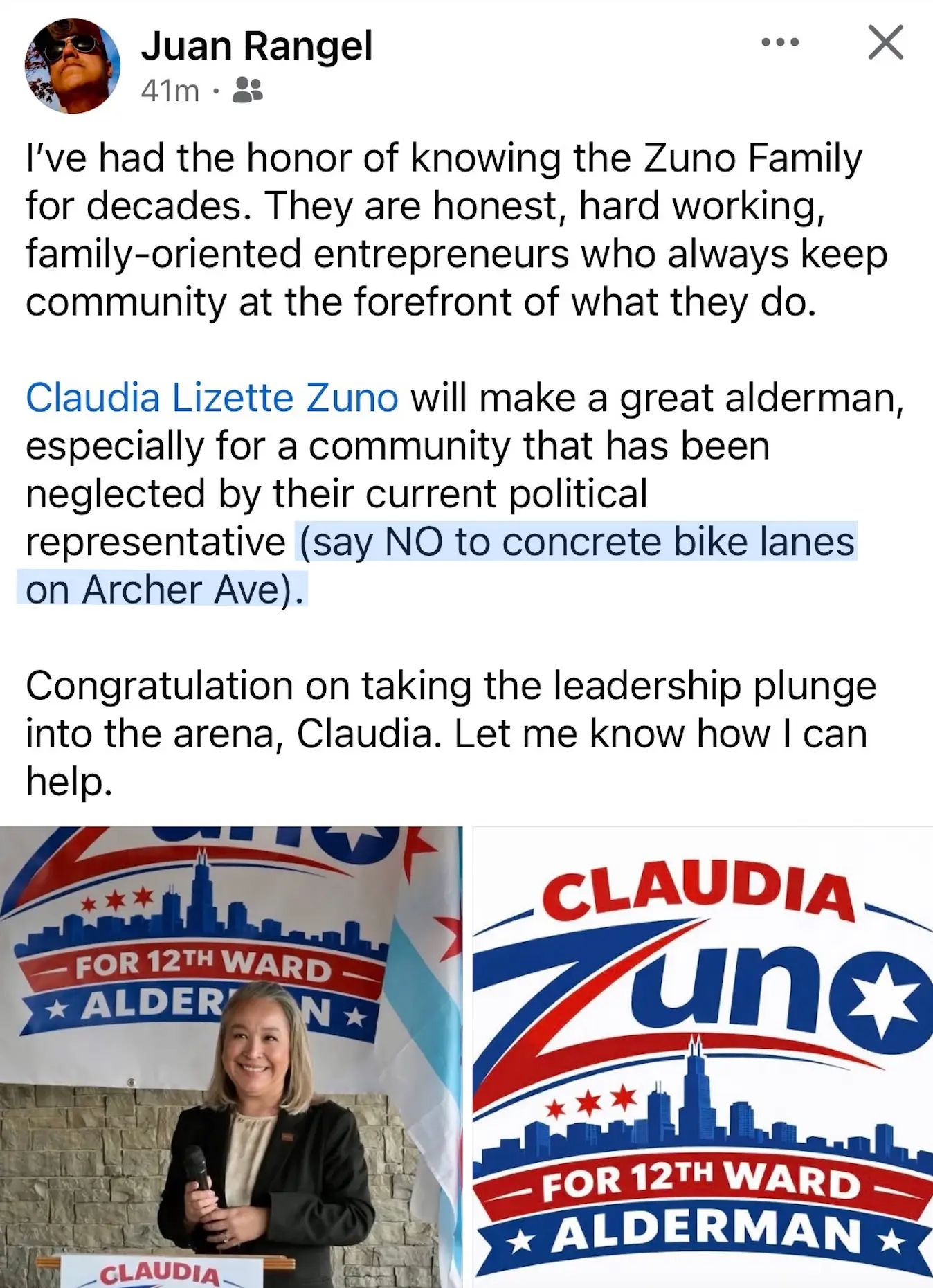Open Juan Rangel's profile from the name
Screen dimensions: 933x1288
point(257,46)
